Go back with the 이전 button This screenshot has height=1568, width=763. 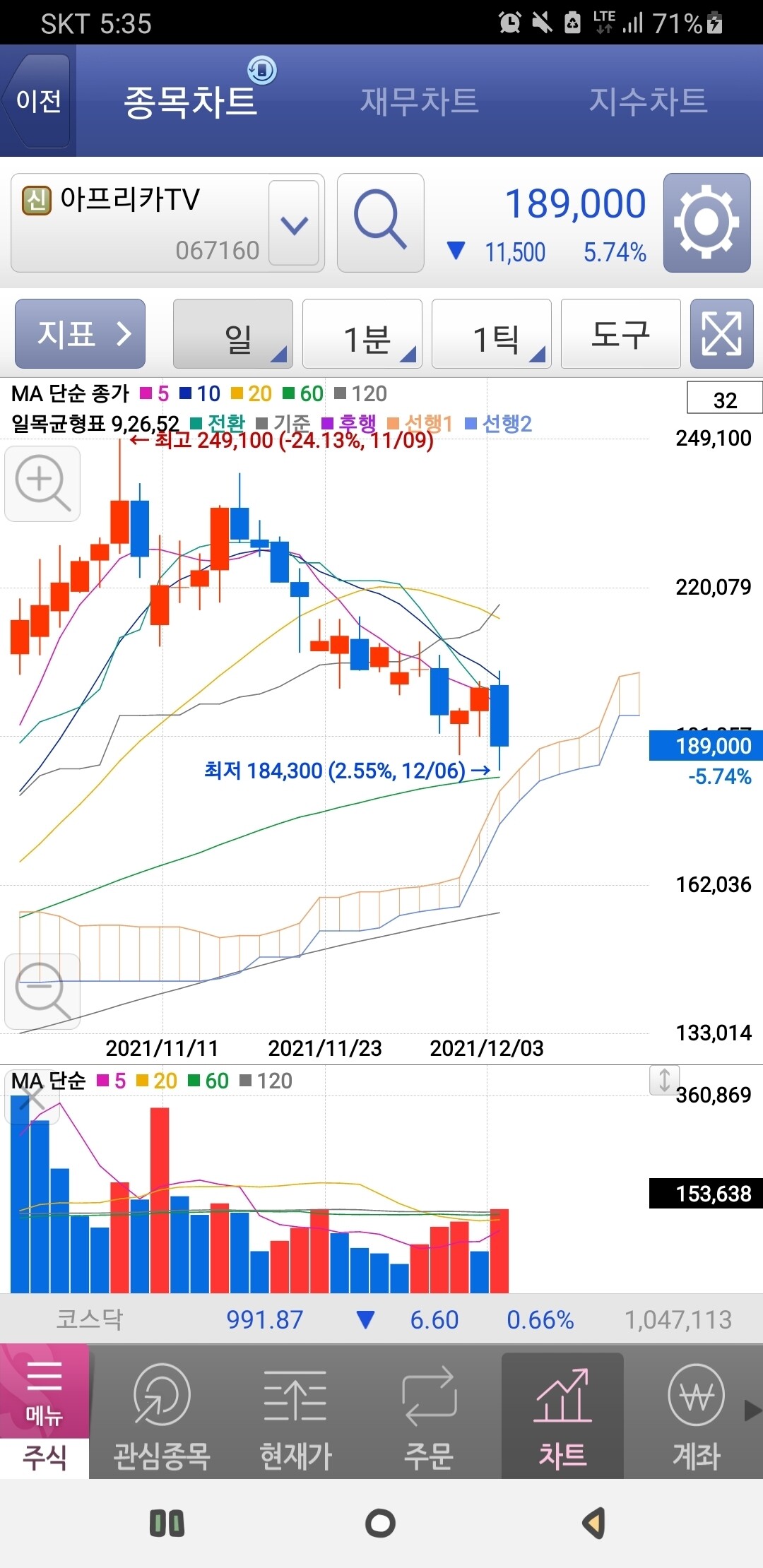coord(38,101)
